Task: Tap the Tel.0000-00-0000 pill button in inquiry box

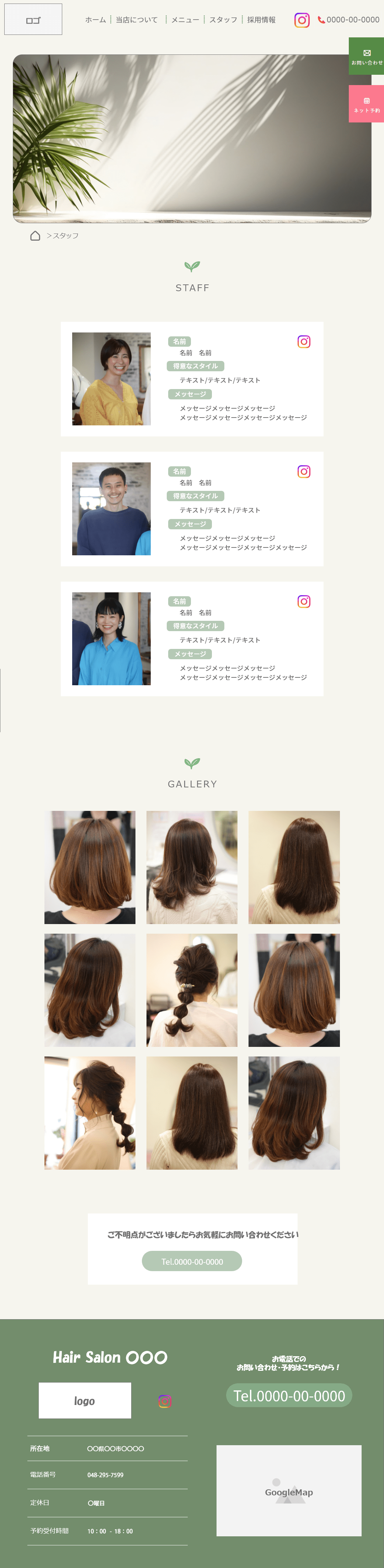Action: [x=192, y=1262]
